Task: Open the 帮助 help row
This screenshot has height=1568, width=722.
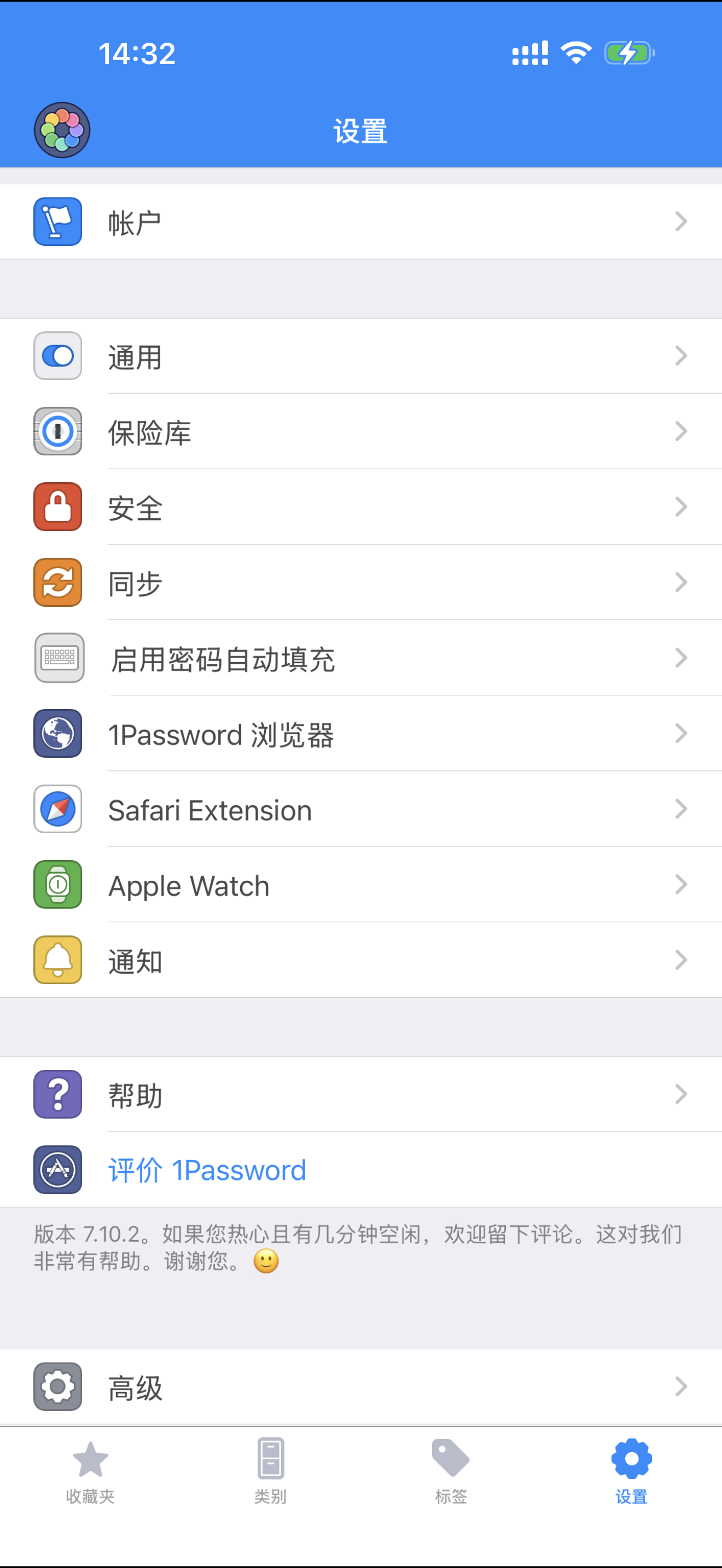Action: [360, 1095]
